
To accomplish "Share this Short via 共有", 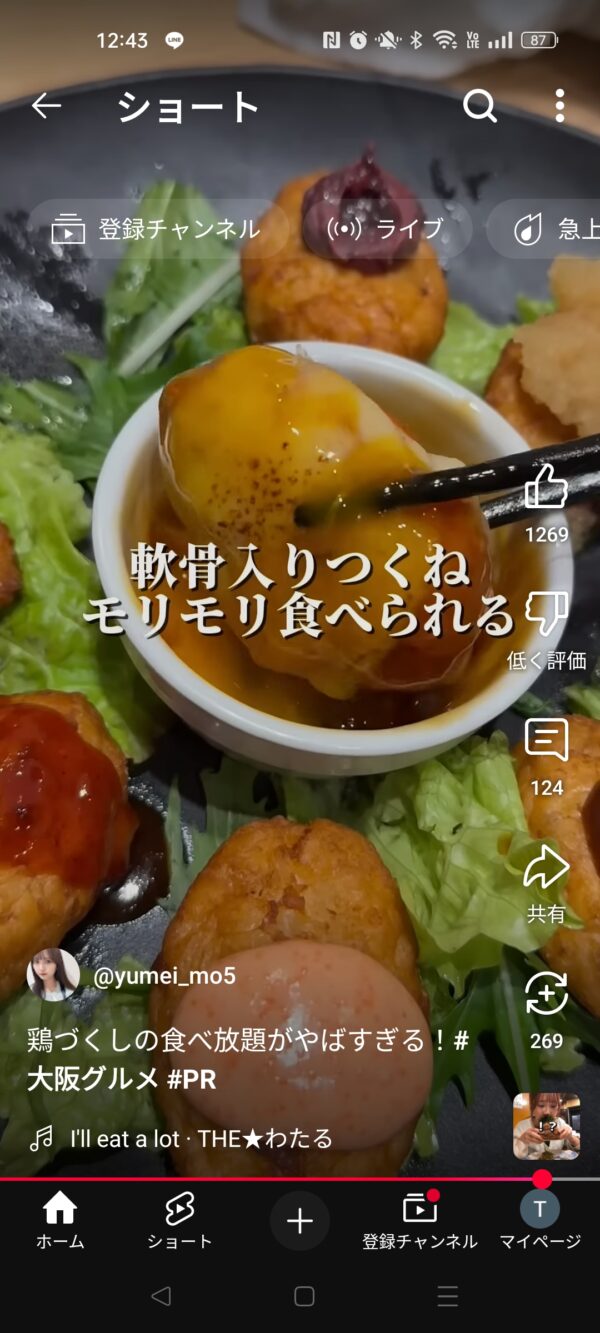I will point(546,868).
